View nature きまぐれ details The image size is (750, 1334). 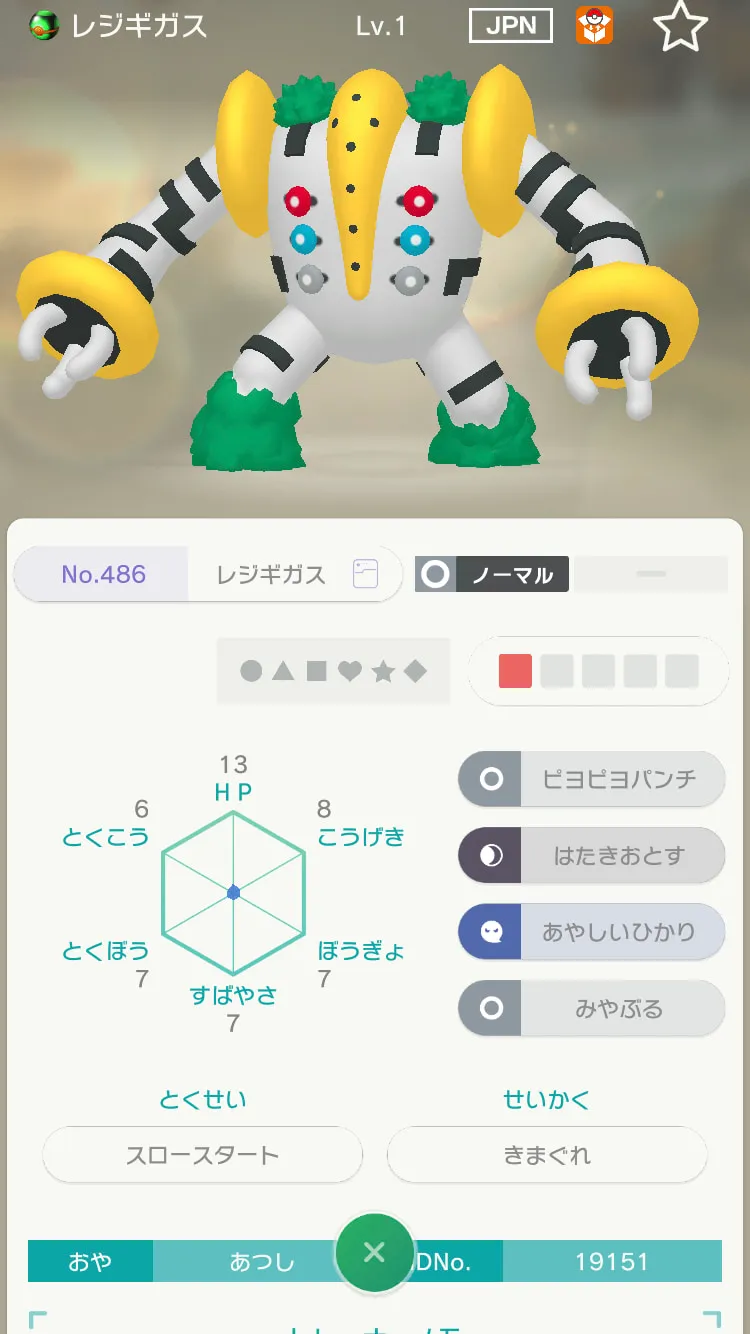click(547, 1155)
